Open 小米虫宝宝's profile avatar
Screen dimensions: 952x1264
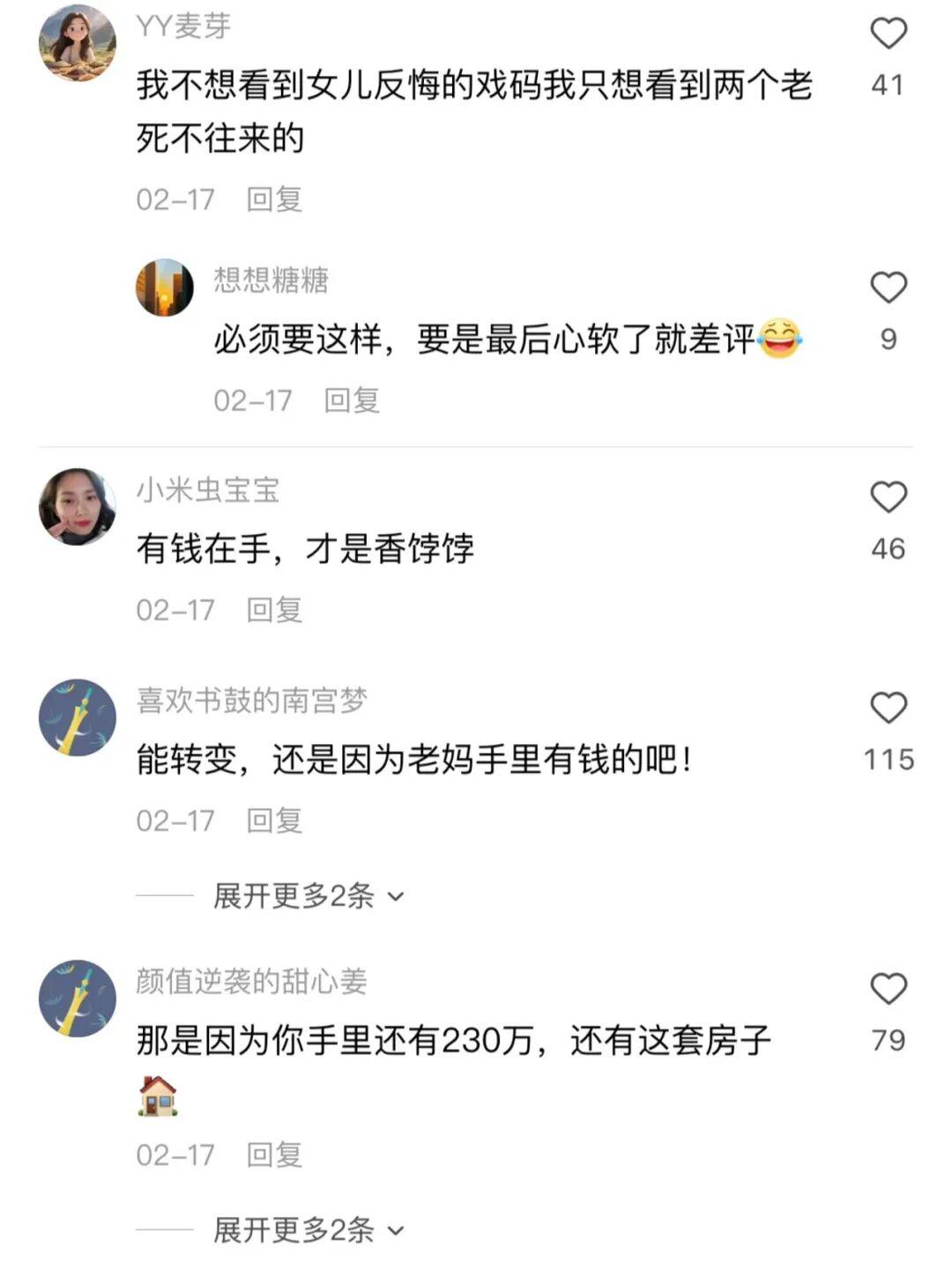click(x=78, y=507)
